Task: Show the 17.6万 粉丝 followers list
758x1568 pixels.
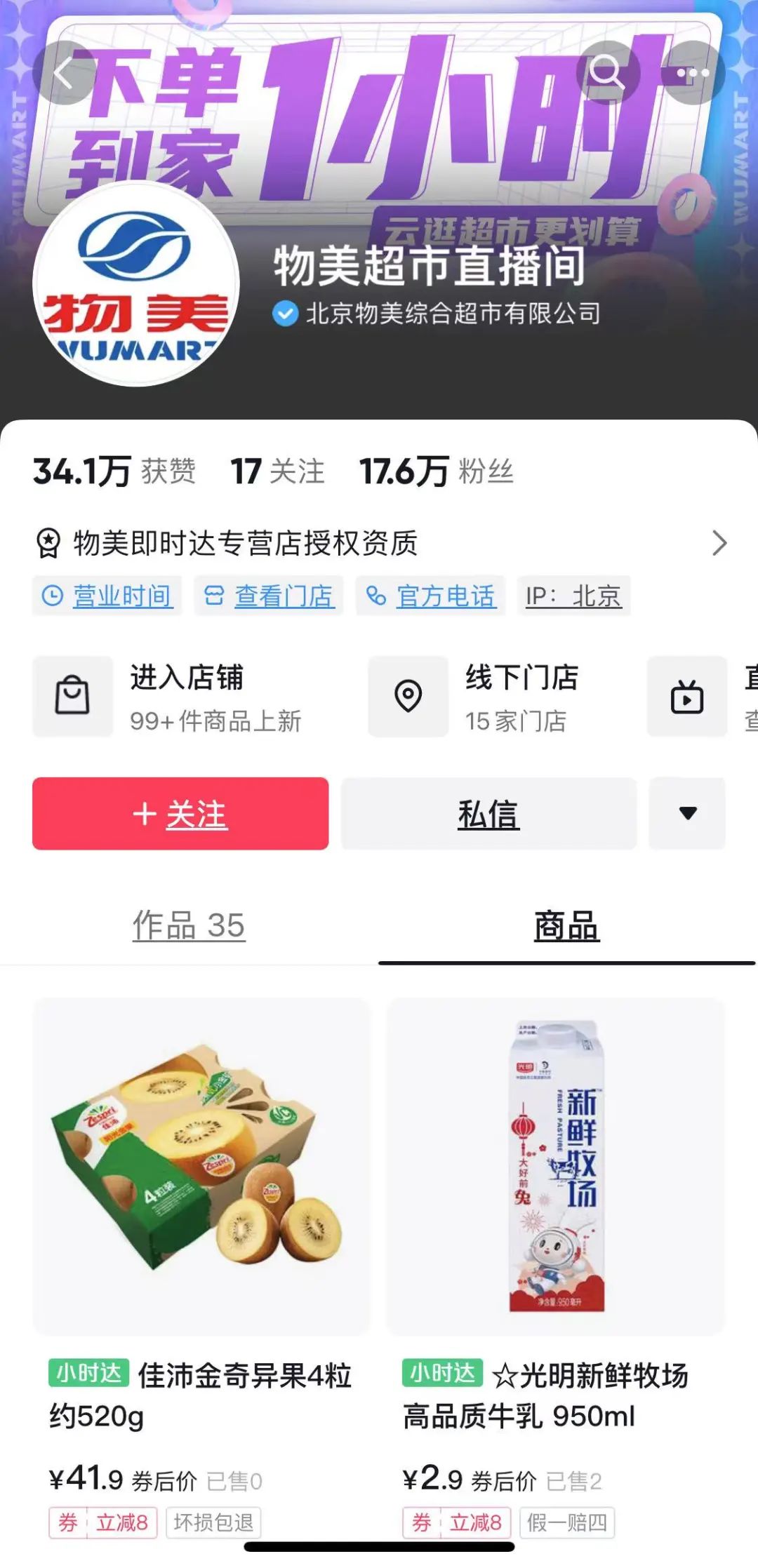Action: pos(436,471)
